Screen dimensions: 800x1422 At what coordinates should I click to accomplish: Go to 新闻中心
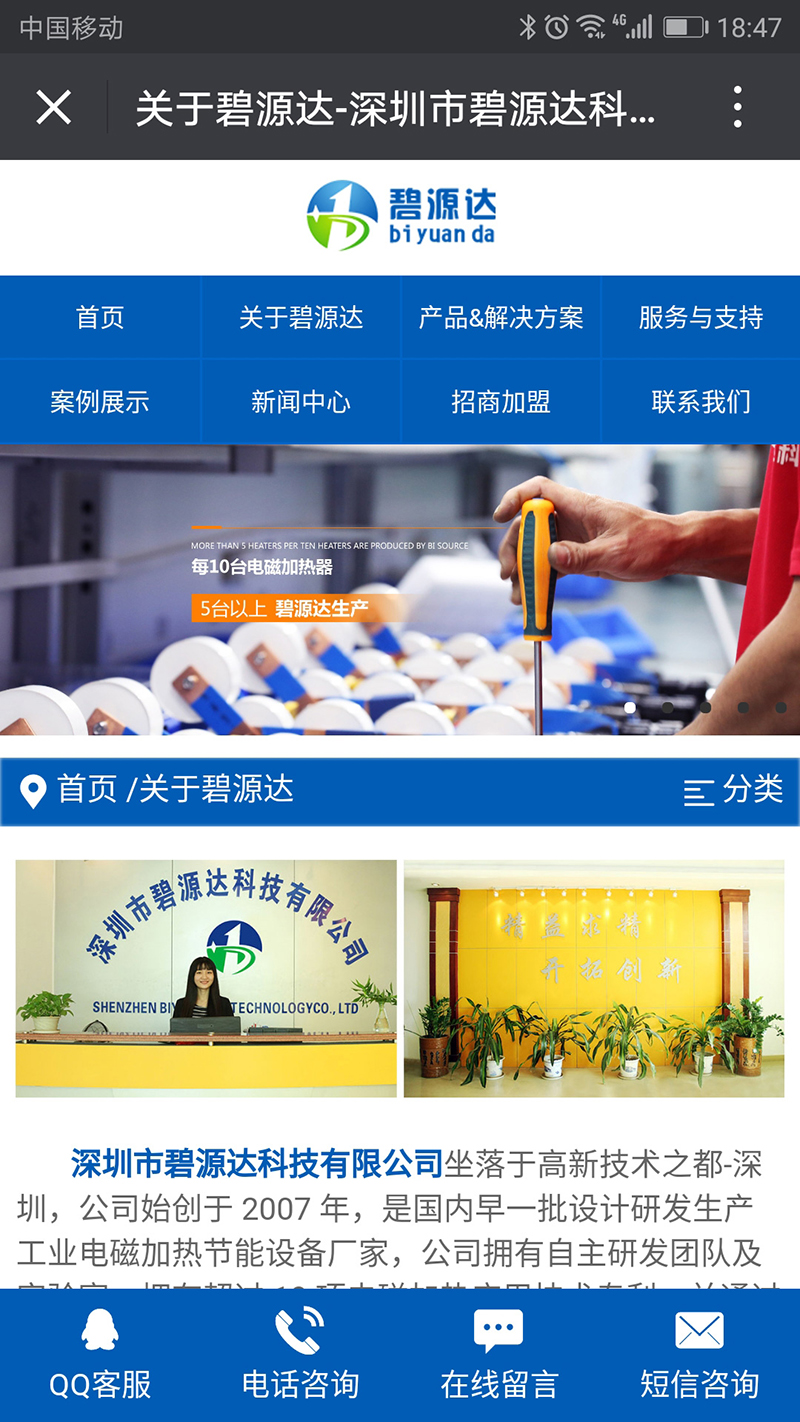click(x=301, y=402)
